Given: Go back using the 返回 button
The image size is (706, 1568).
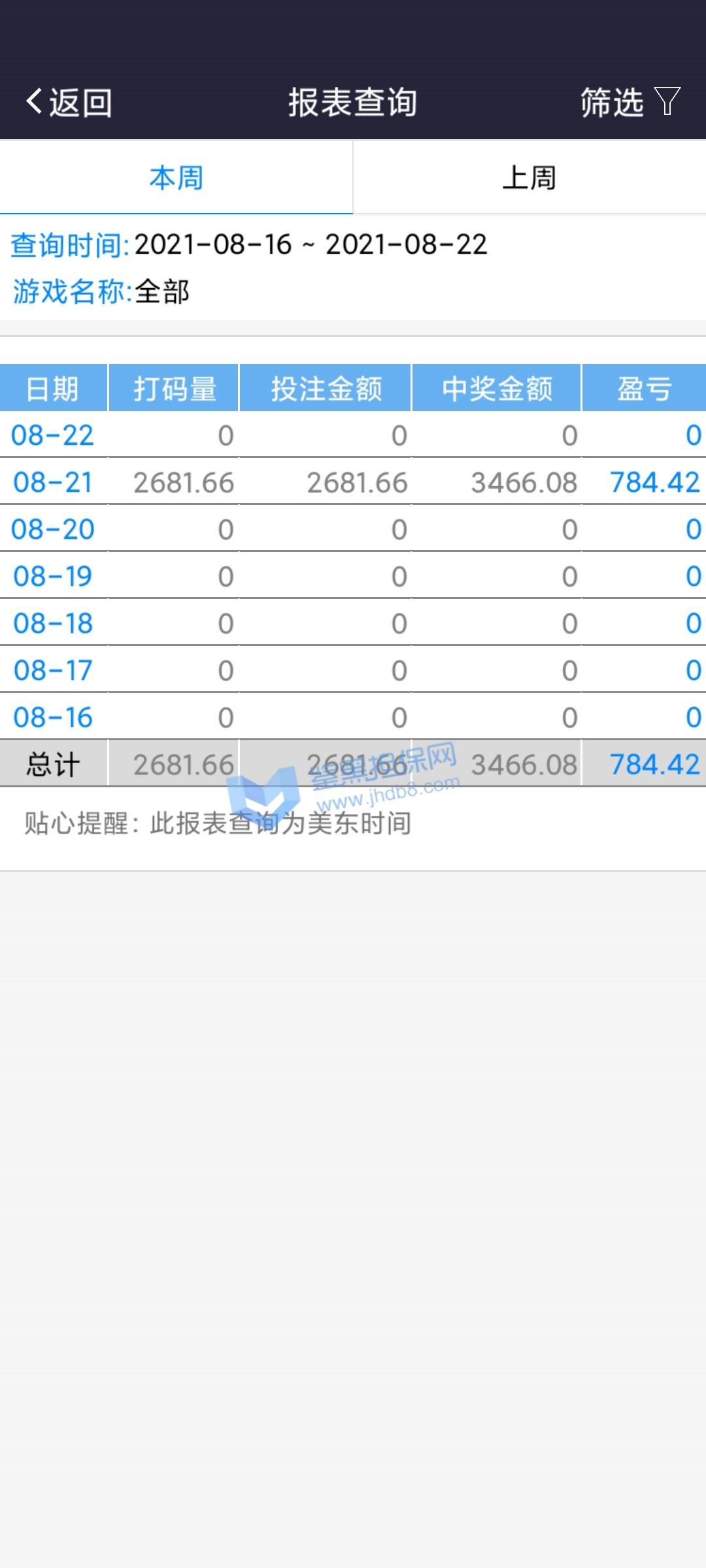Looking at the screenshot, I should click(x=69, y=103).
